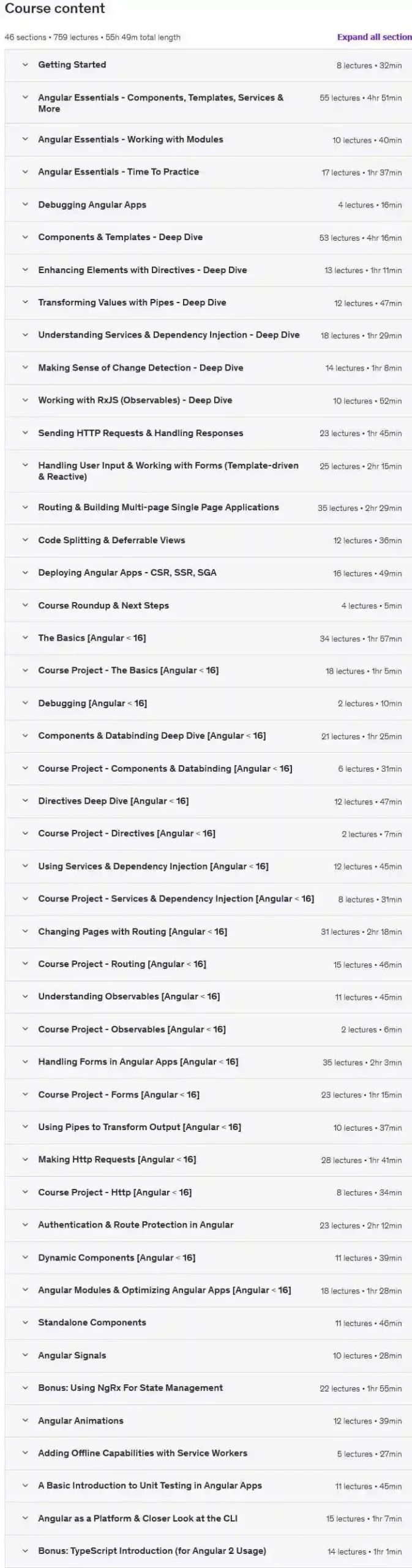The image size is (412, 1568).
Task: Open Working with RxJS (Observables) section
Action: (x=135, y=401)
